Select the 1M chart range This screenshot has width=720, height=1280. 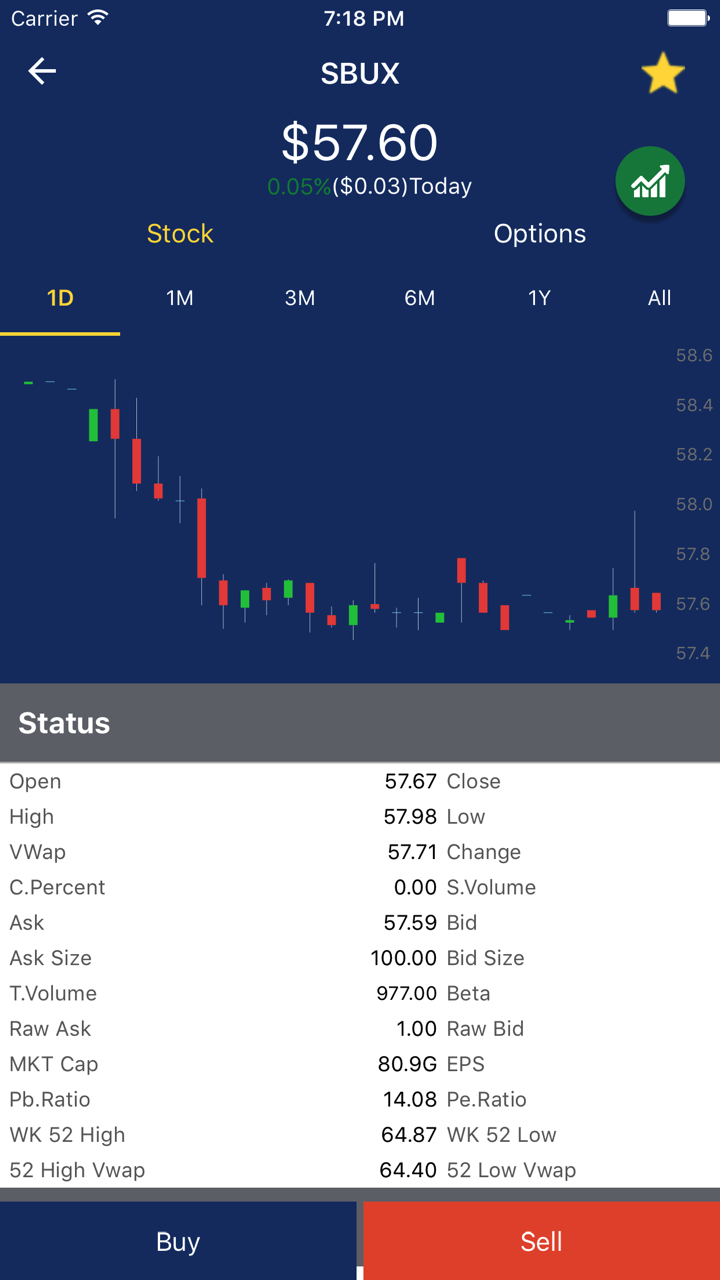point(180,298)
